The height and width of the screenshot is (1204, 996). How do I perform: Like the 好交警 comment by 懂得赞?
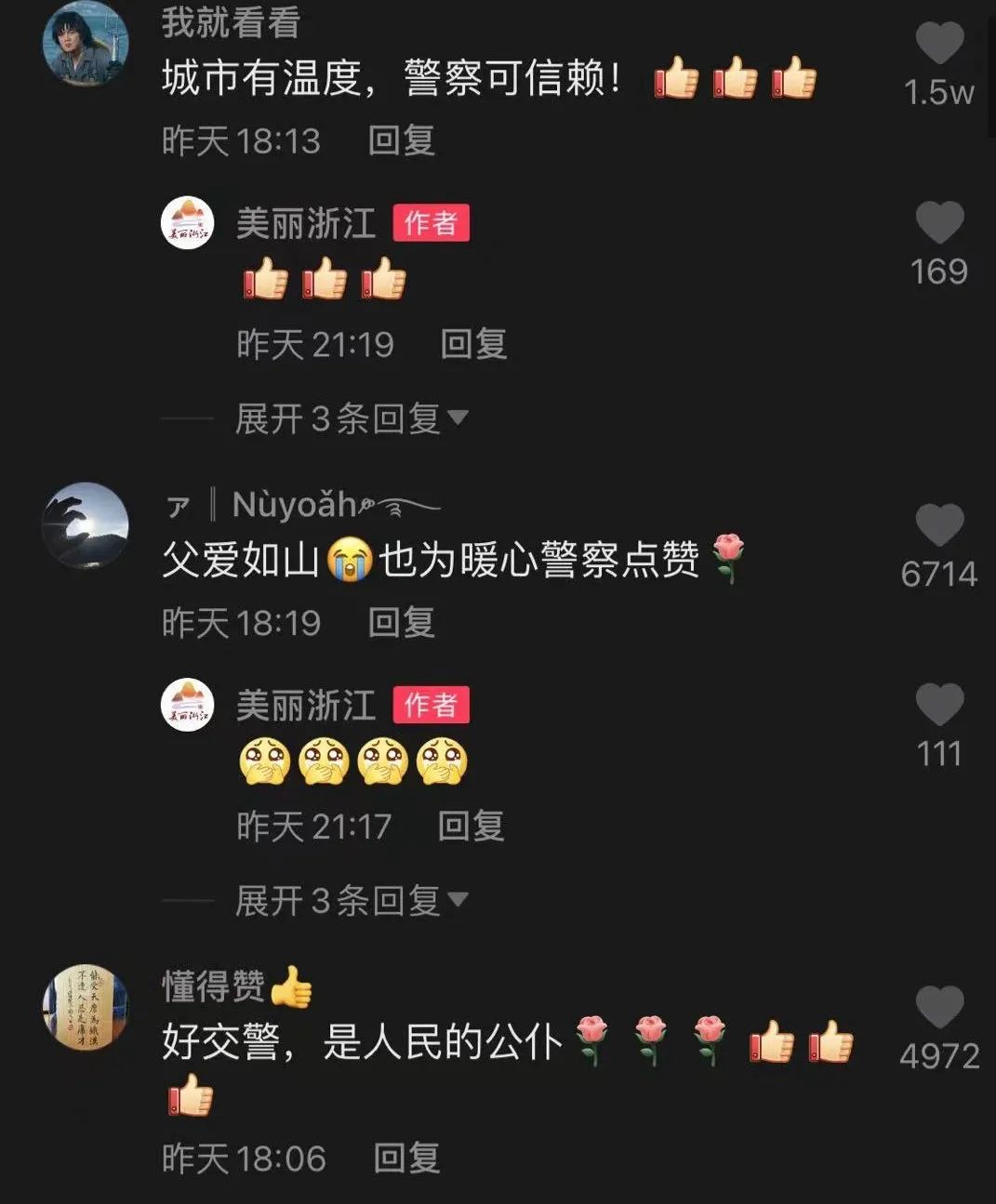(x=939, y=1008)
